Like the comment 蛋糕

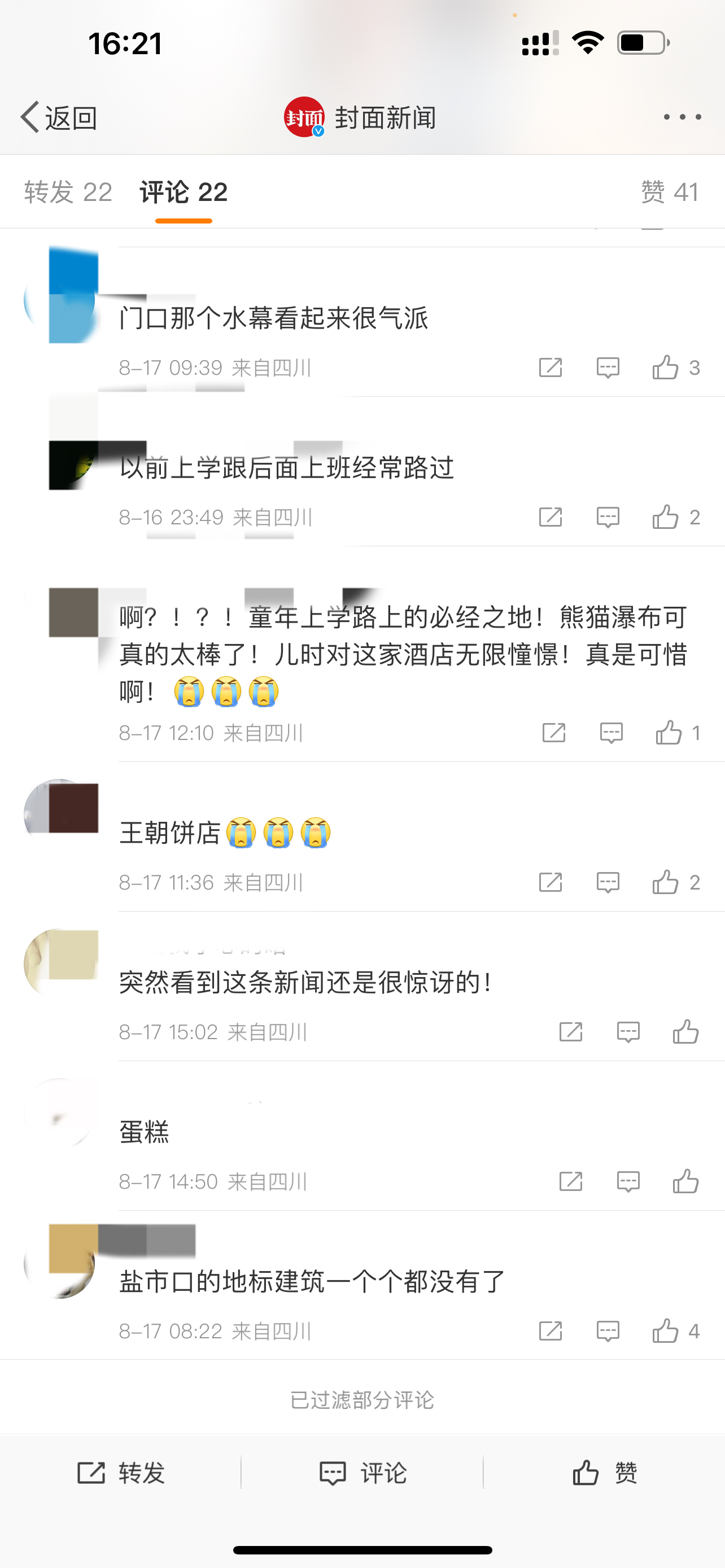point(685,1181)
